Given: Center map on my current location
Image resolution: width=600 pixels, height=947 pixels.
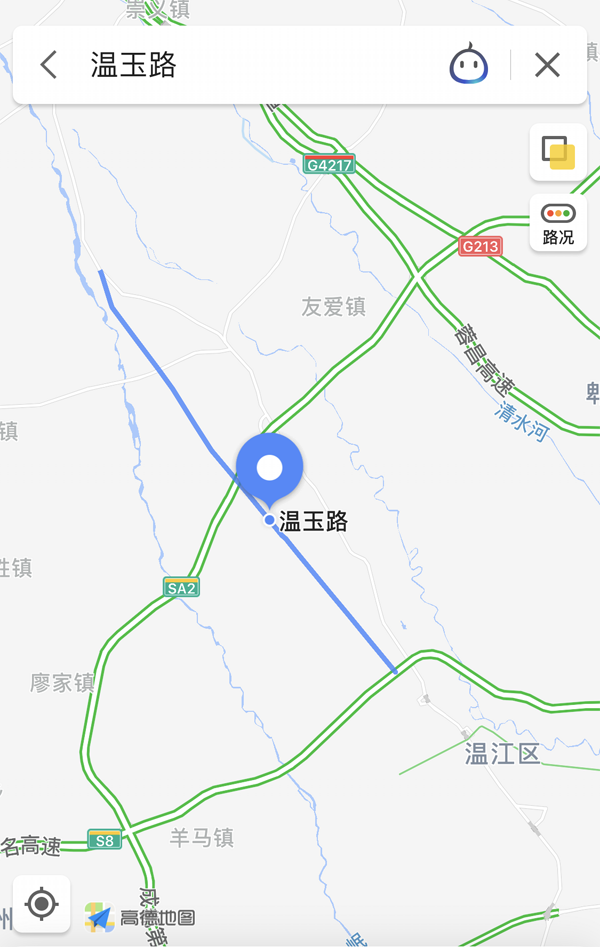Looking at the screenshot, I should click(x=41, y=904).
